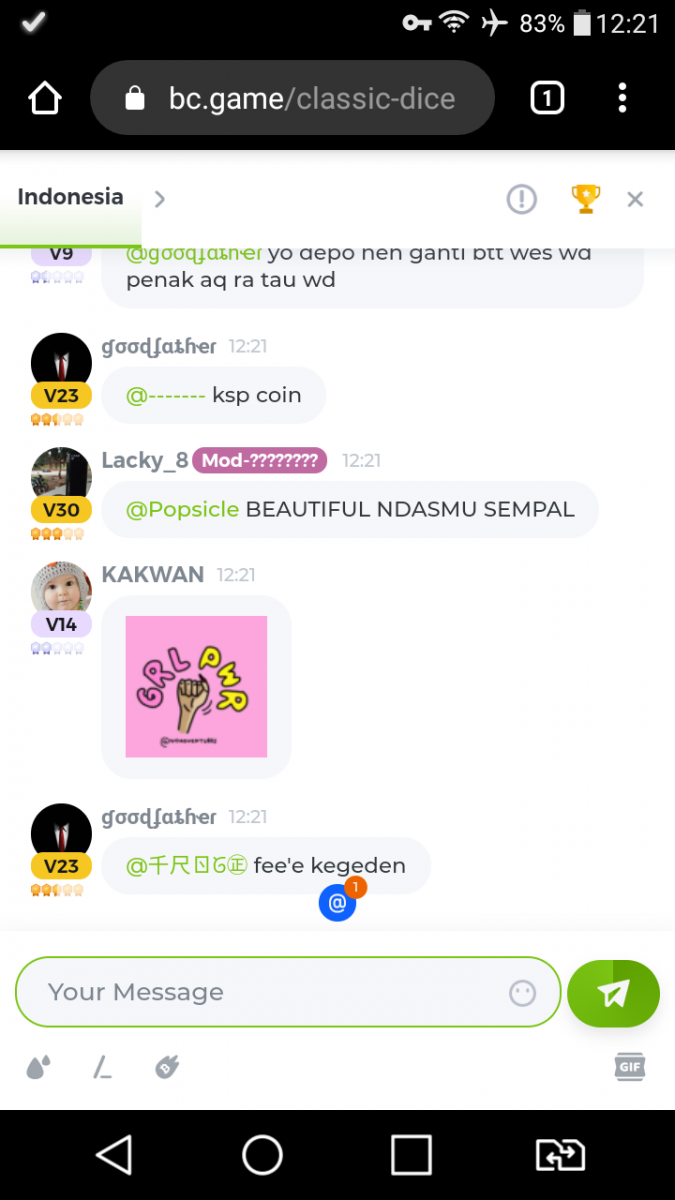This screenshot has height=1200, width=675.
Task: Open the chat rules info icon
Action: point(521,199)
